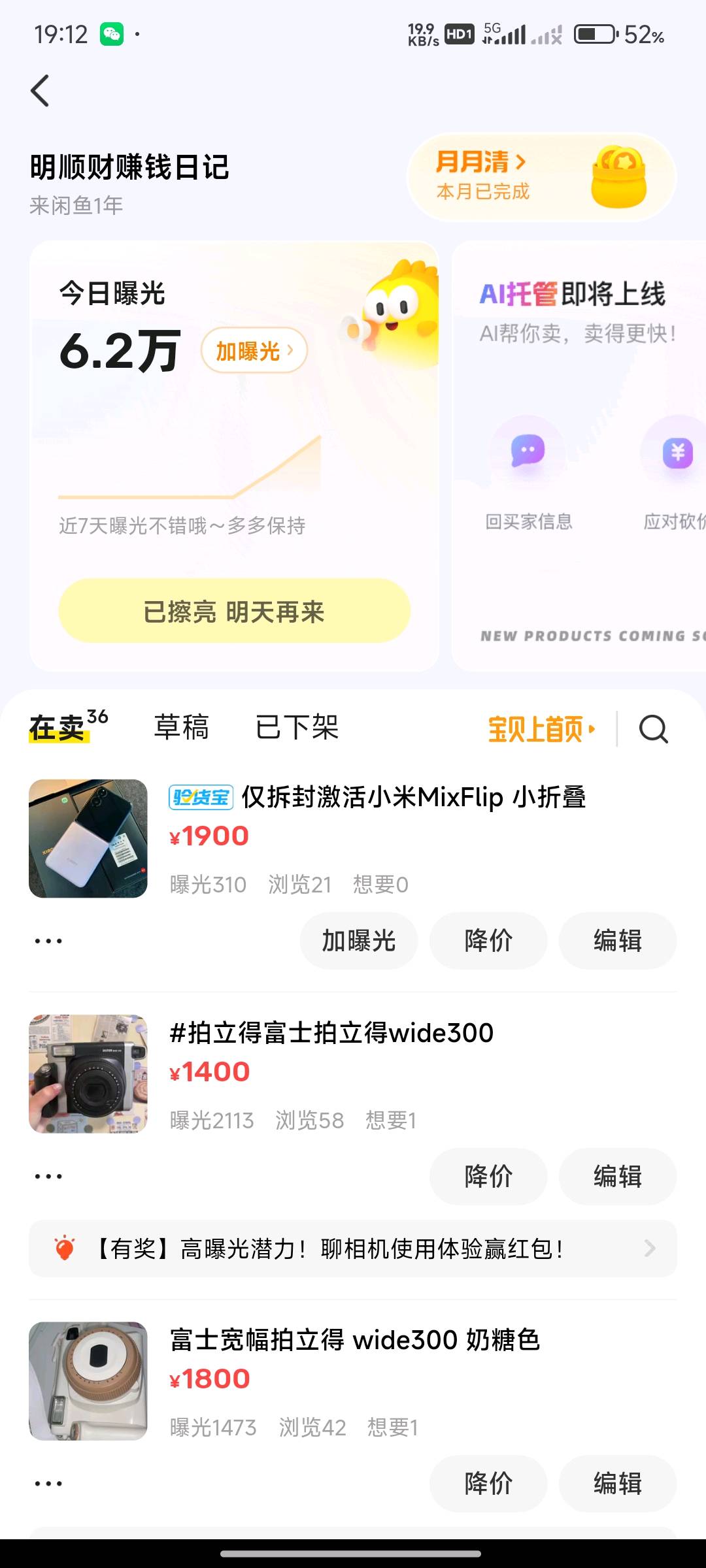Open the 【有奖】高曝光潜力 banner
This screenshot has width=706, height=1568.
(x=353, y=1249)
